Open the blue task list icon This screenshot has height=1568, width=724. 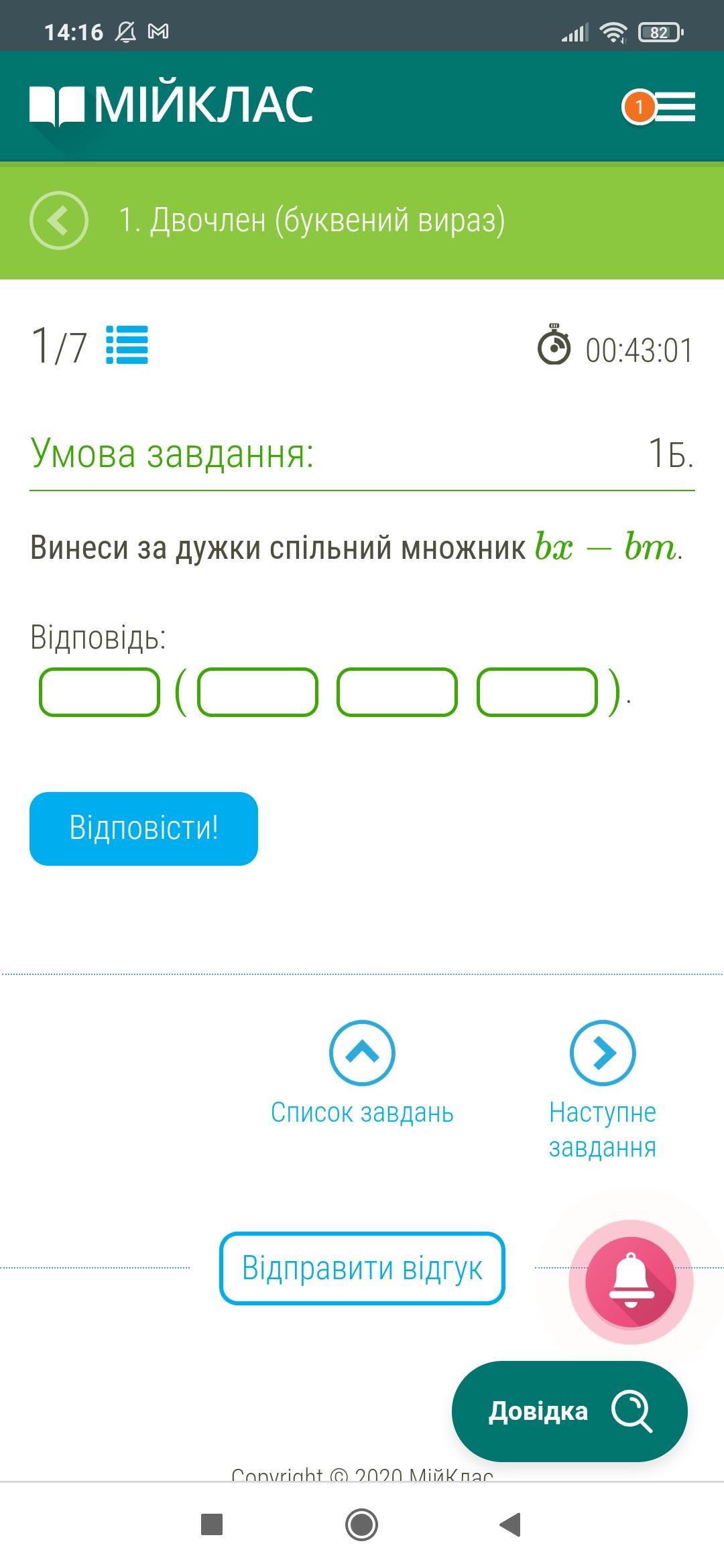pos(127,345)
